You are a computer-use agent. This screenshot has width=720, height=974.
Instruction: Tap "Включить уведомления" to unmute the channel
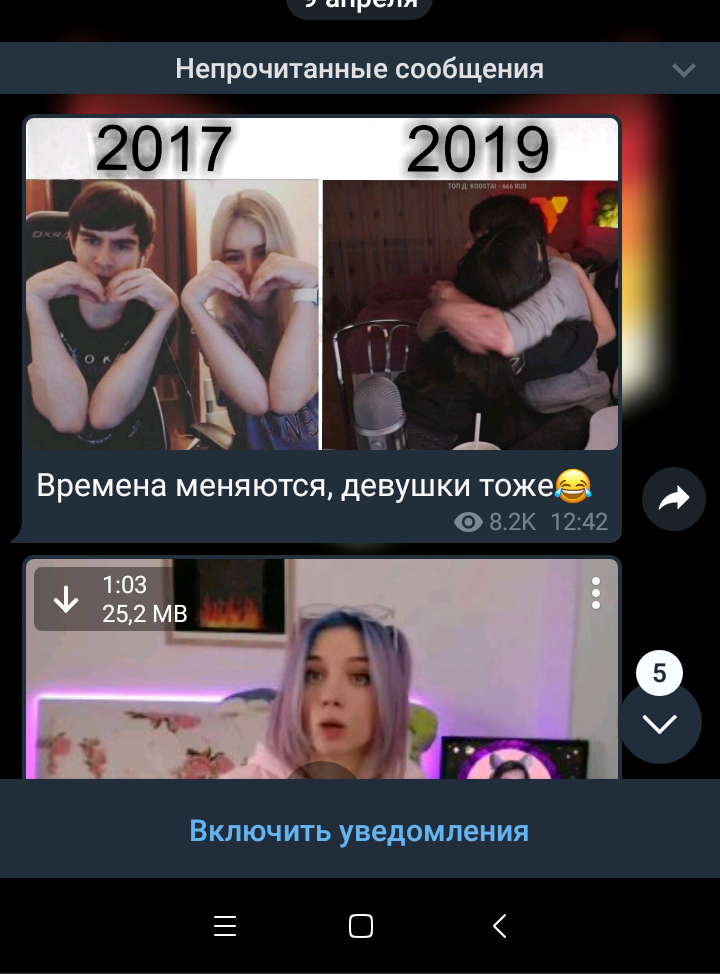(x=359, y=831)
